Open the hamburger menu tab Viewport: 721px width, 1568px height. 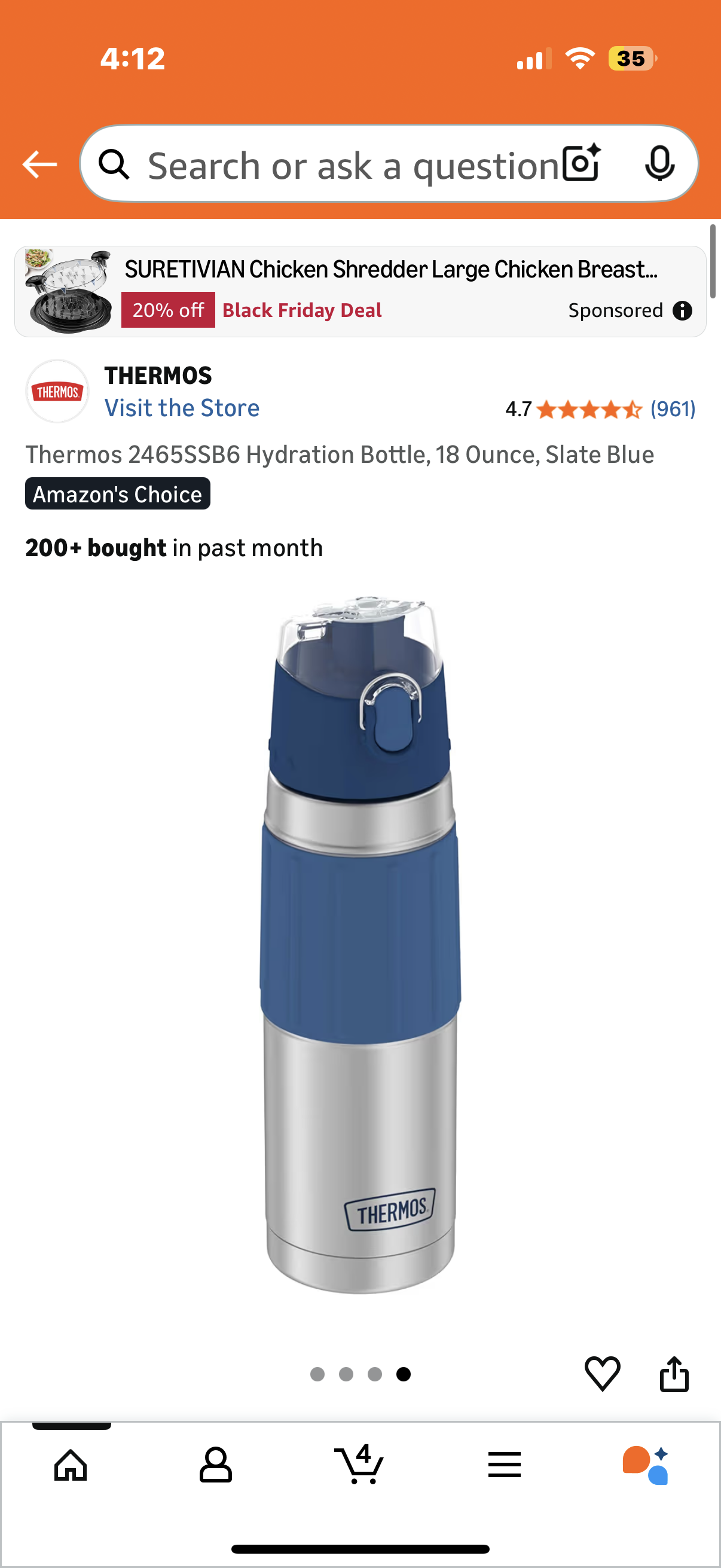click(x=504, y=1465)
